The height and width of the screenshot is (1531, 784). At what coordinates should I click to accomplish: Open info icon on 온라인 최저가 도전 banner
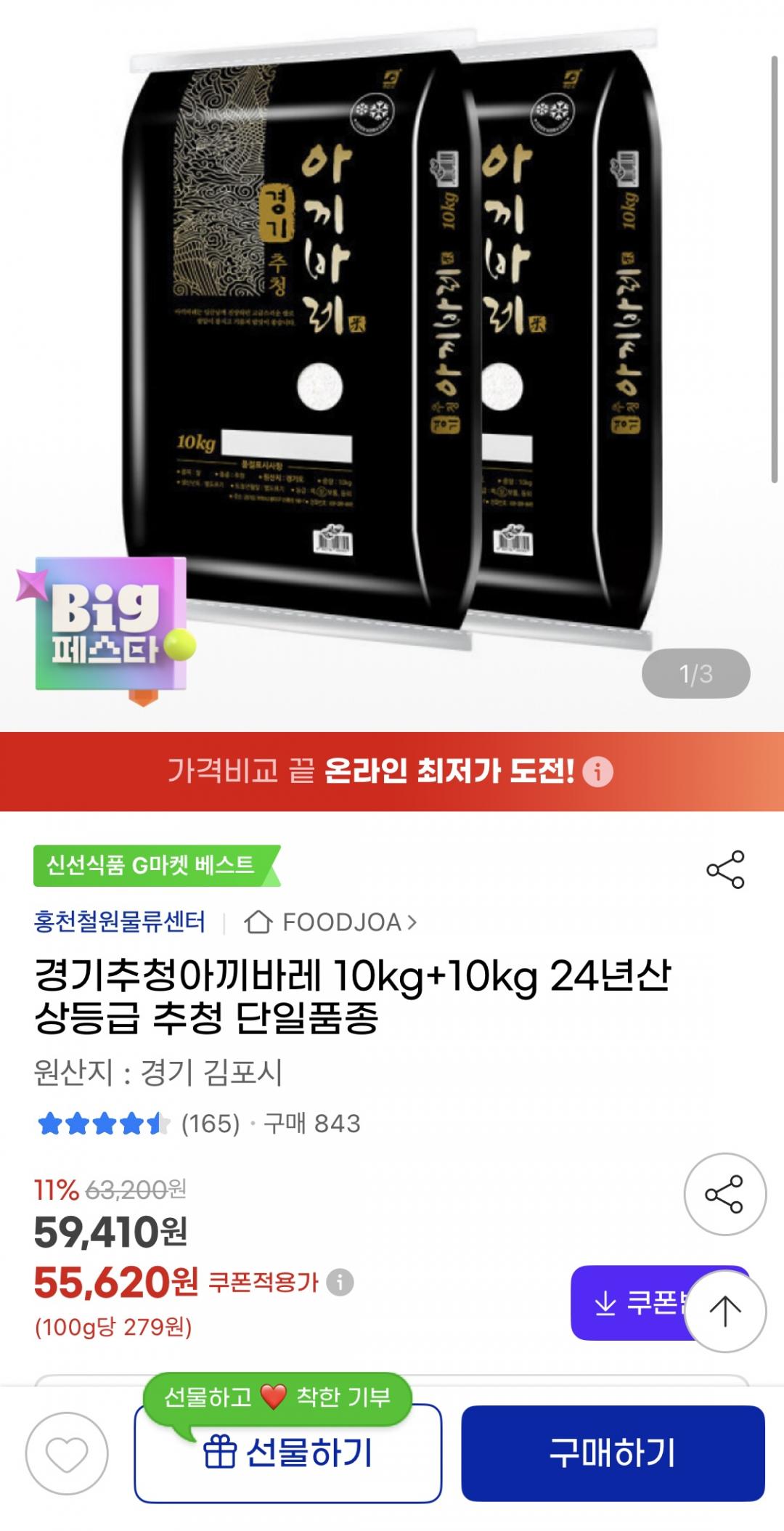coord(598,771)
